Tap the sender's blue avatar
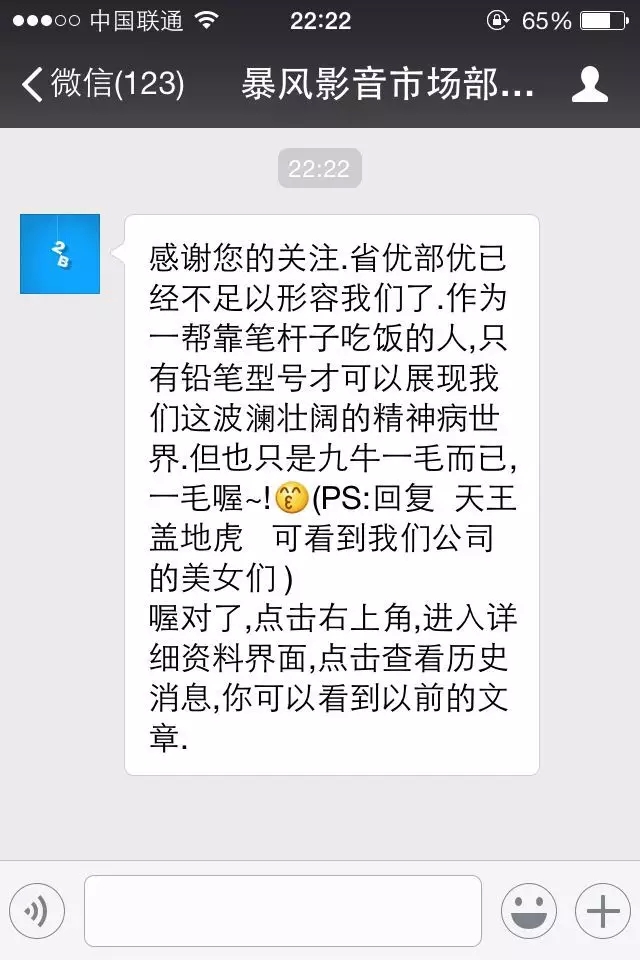The image size is (640, 960). pyautogui.click(x=60, y=254)
